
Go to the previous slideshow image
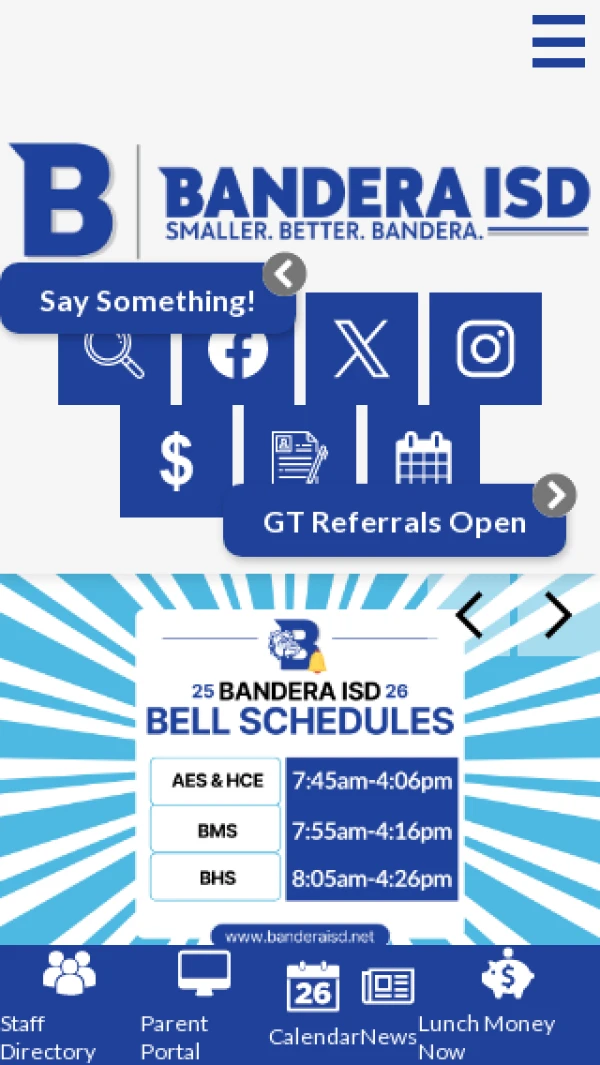click(x=469, y=615)
